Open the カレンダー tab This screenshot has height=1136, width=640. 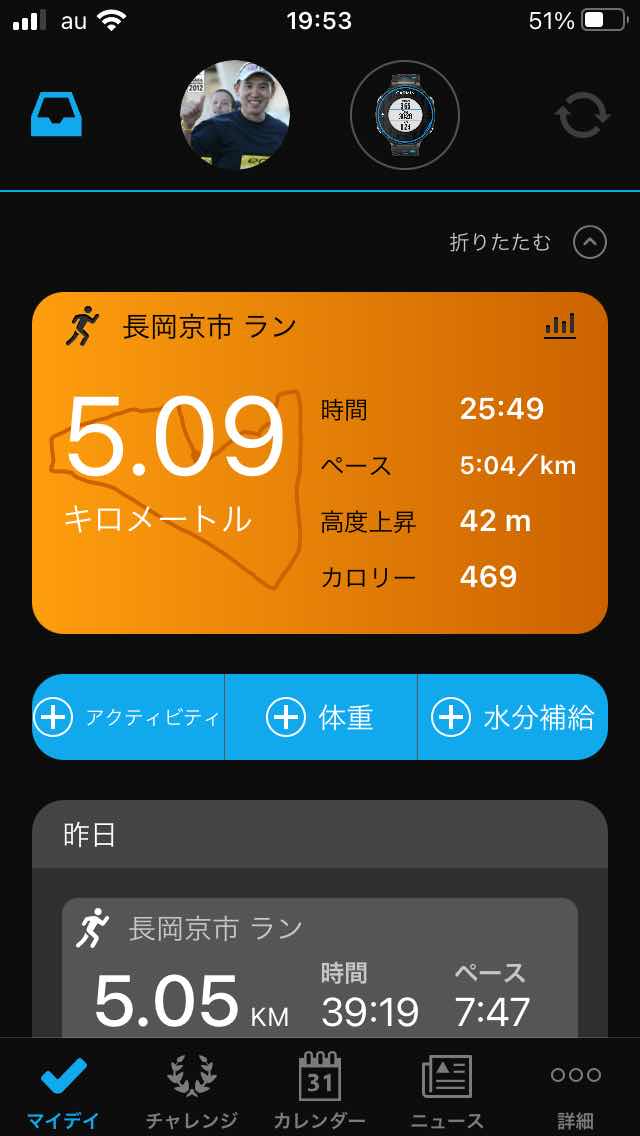tap(320, 1090)
